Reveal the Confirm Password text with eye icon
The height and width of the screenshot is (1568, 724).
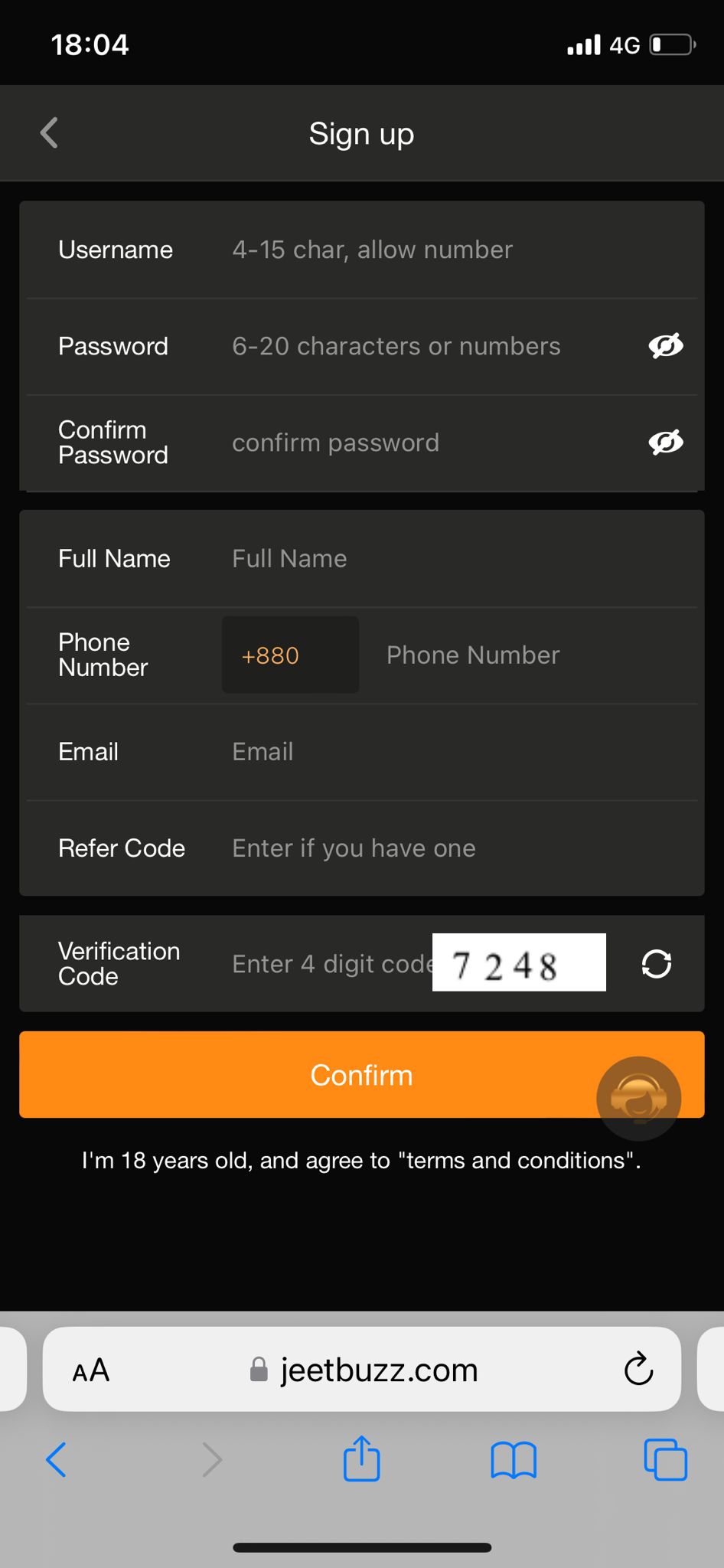coord(665,443)
